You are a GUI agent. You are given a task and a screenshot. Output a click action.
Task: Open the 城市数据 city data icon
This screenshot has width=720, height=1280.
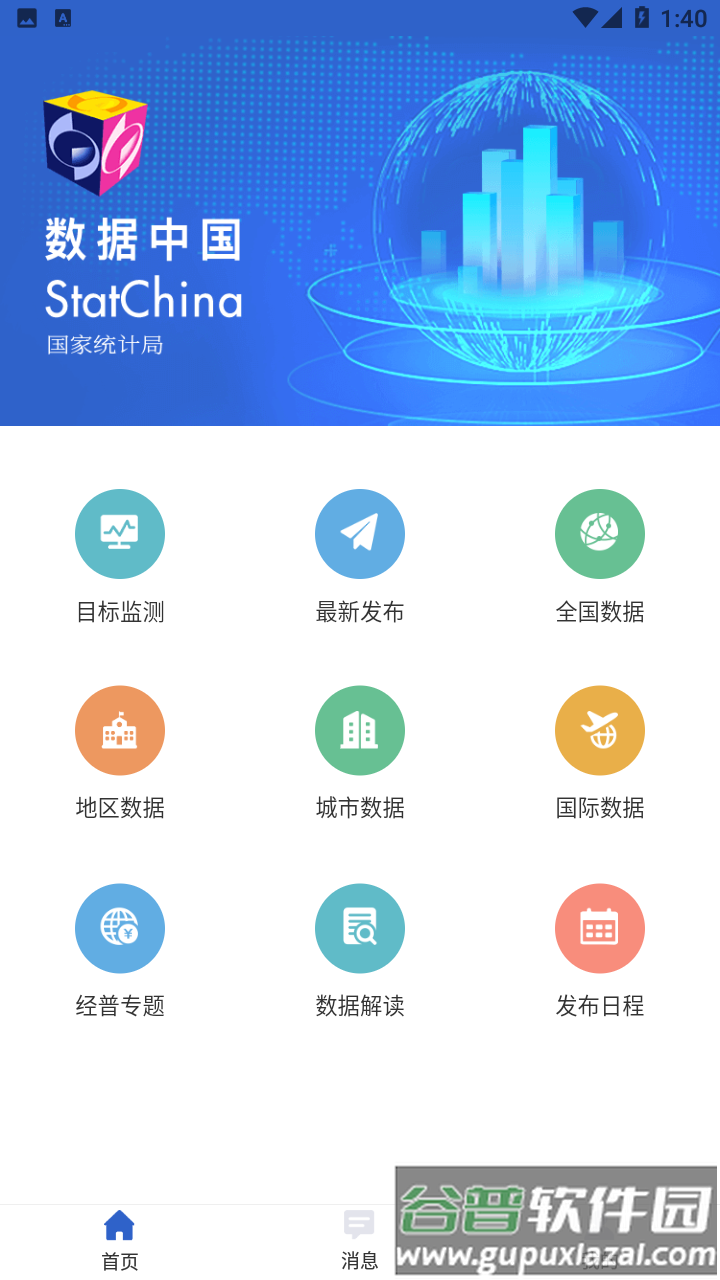[360, 730]
